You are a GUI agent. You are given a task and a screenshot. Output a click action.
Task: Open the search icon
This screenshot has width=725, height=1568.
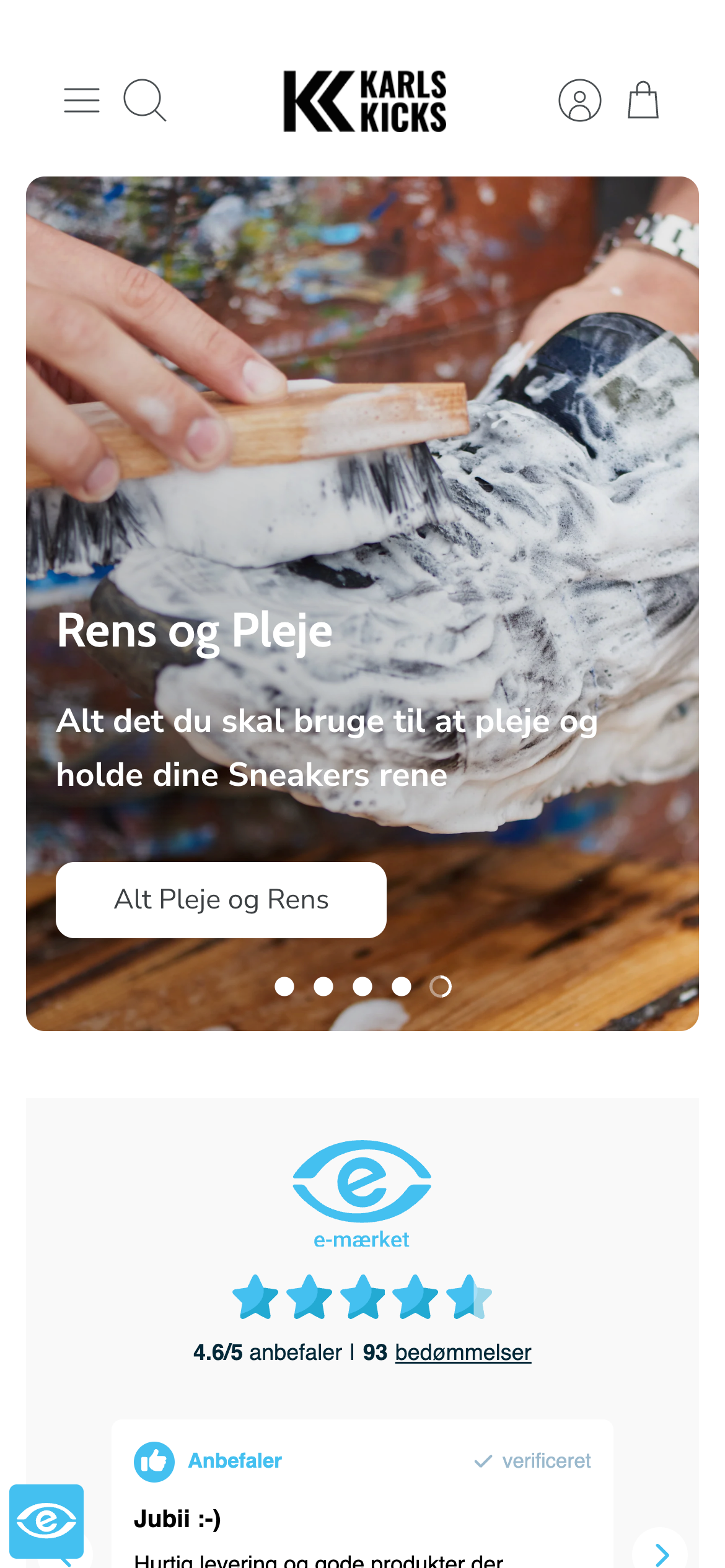[x=145, y=100]
